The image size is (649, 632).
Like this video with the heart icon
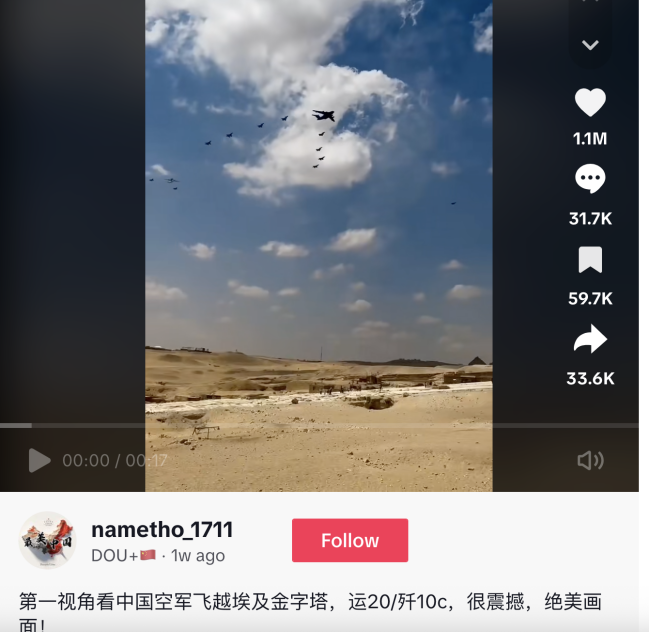[590, 103]
